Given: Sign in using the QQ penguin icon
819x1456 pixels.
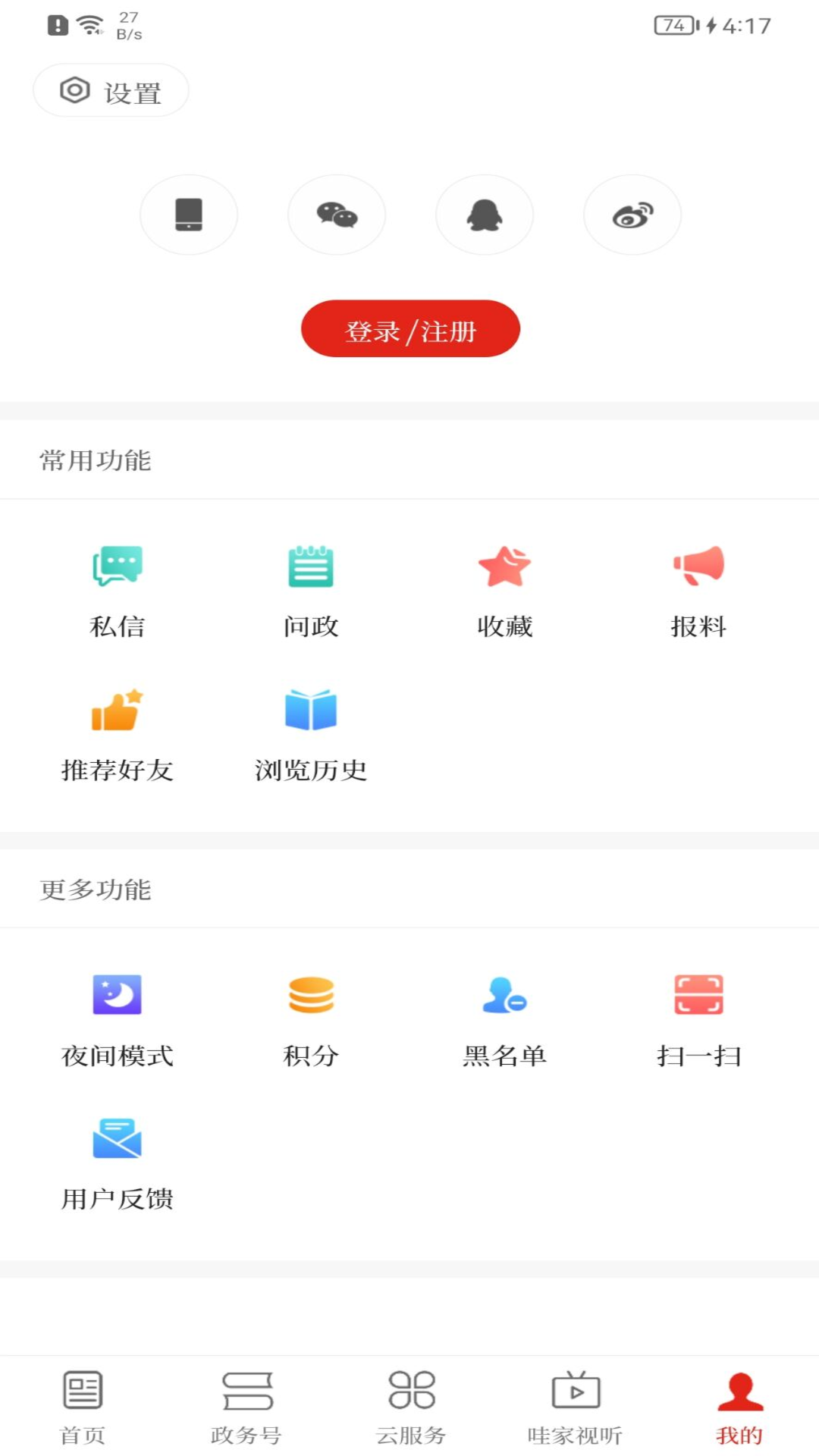Looking at the screenshot, I should pyautogui.click(x=485, y=215).
